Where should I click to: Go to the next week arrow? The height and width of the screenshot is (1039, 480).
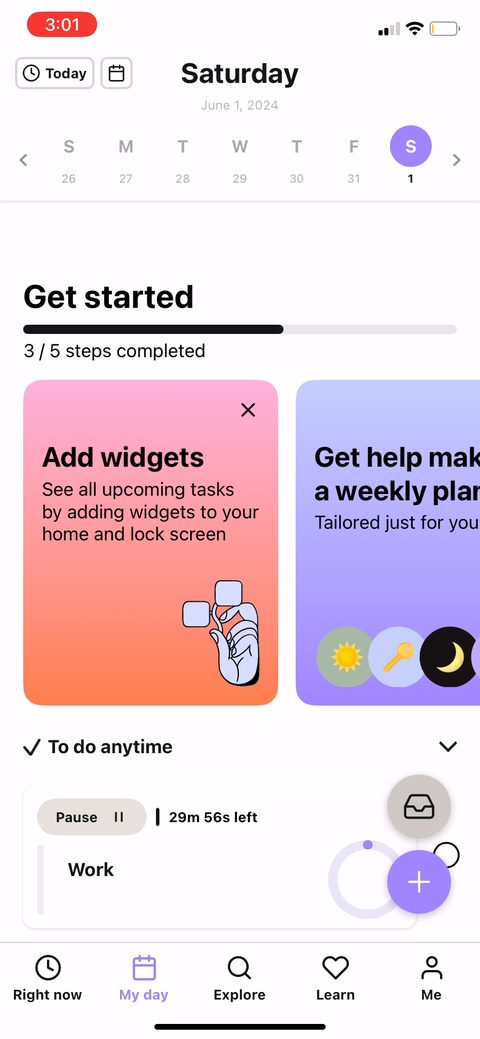pos(456,160)
